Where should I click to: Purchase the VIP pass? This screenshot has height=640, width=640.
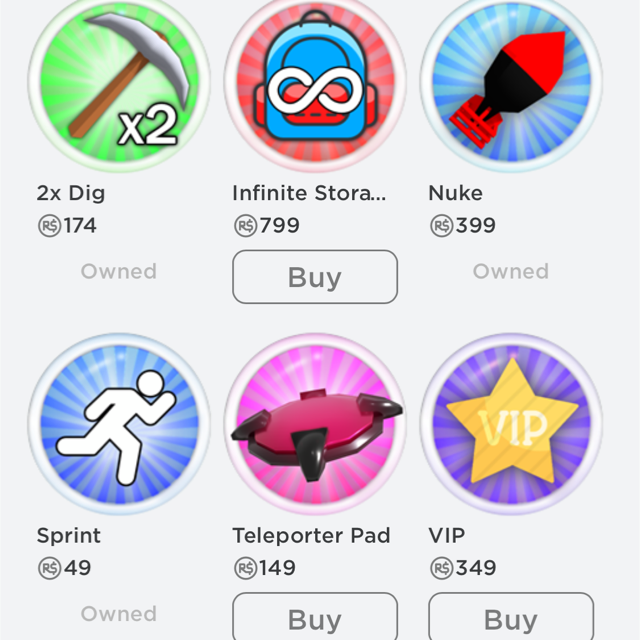pos(511,618)
